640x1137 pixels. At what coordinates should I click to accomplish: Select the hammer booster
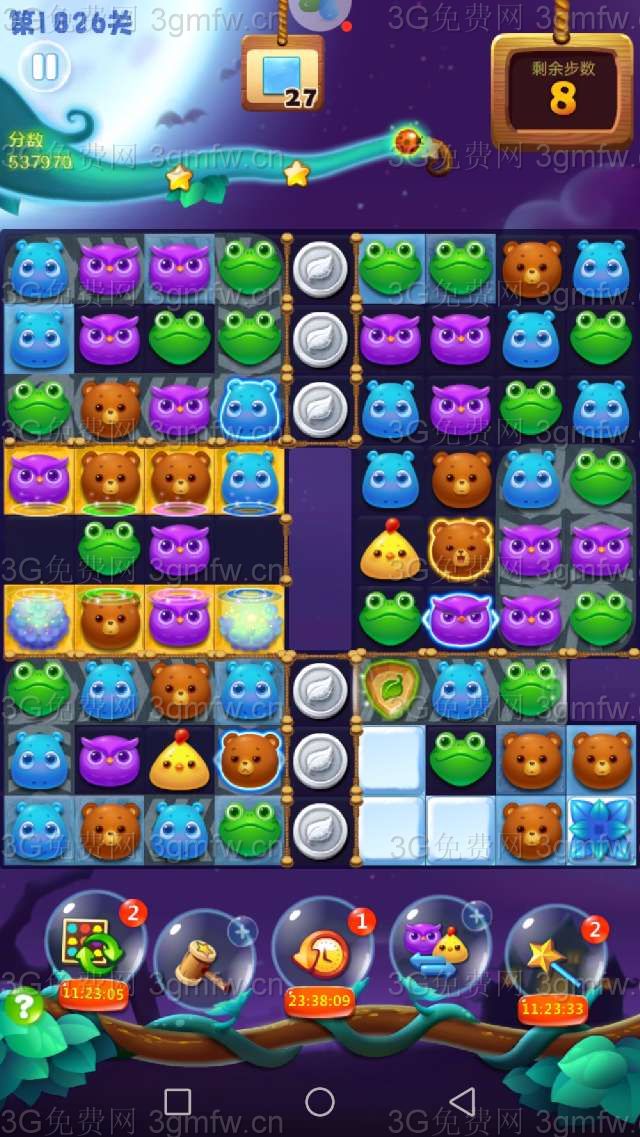pos(202,958)
